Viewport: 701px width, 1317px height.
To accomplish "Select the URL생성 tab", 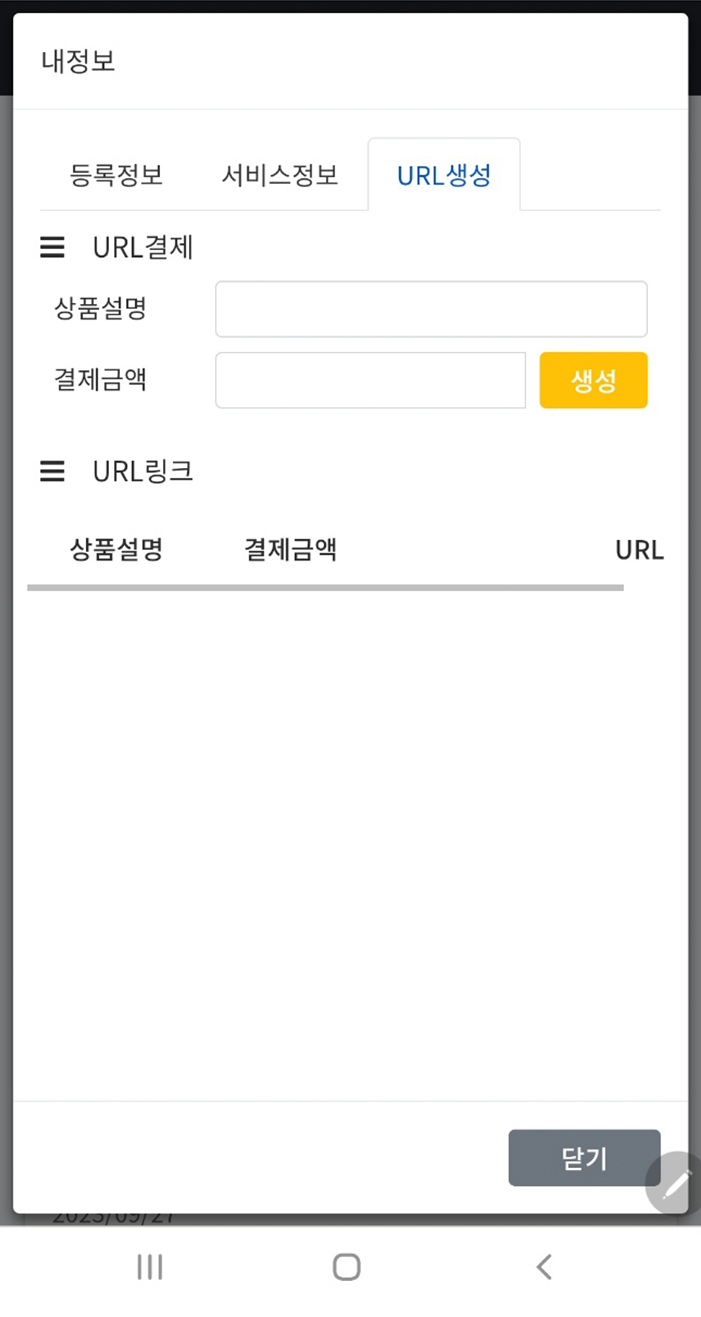I will pyautogui.click(x=444, y=175).
